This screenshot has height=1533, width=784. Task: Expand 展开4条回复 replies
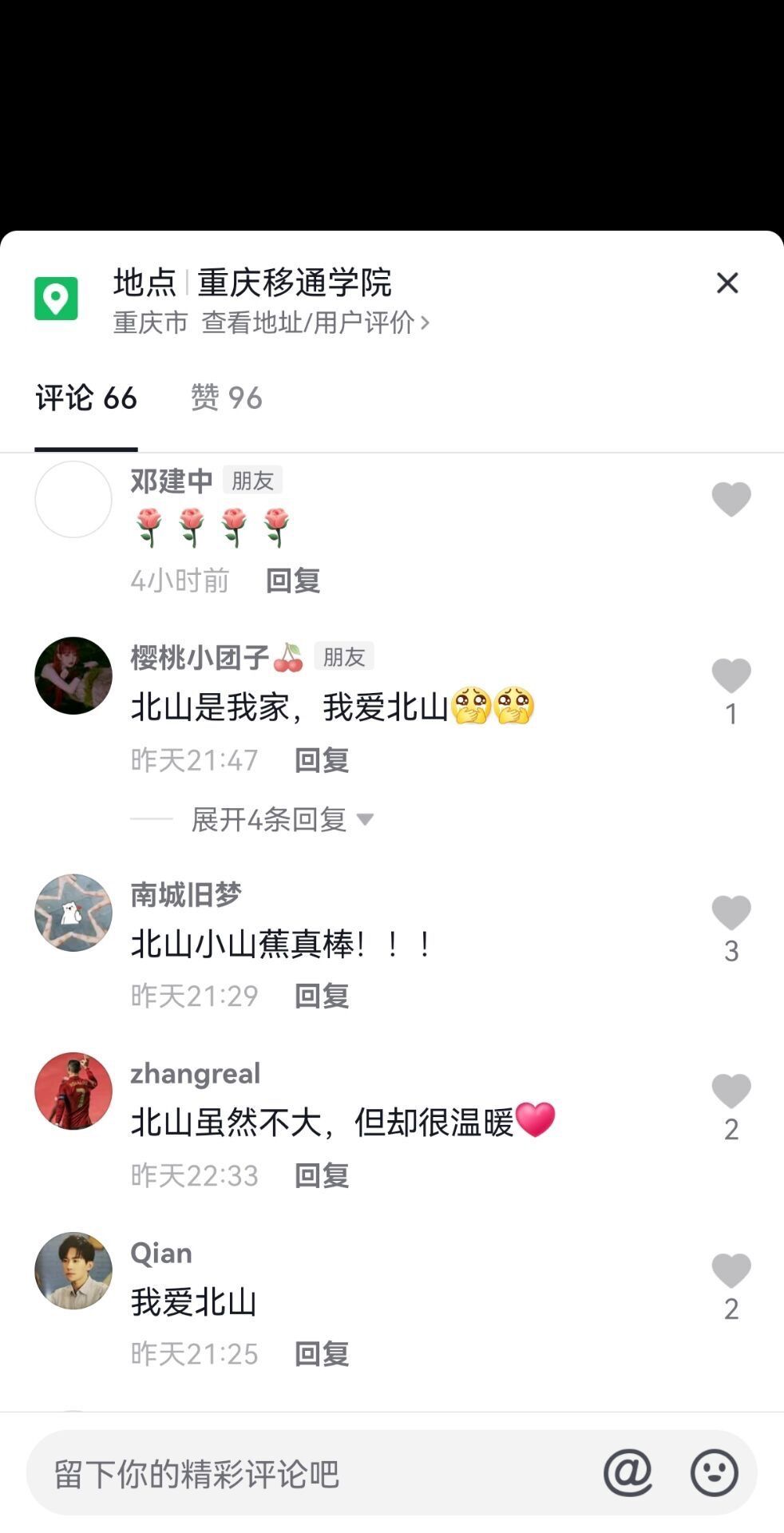click(282, 819)
